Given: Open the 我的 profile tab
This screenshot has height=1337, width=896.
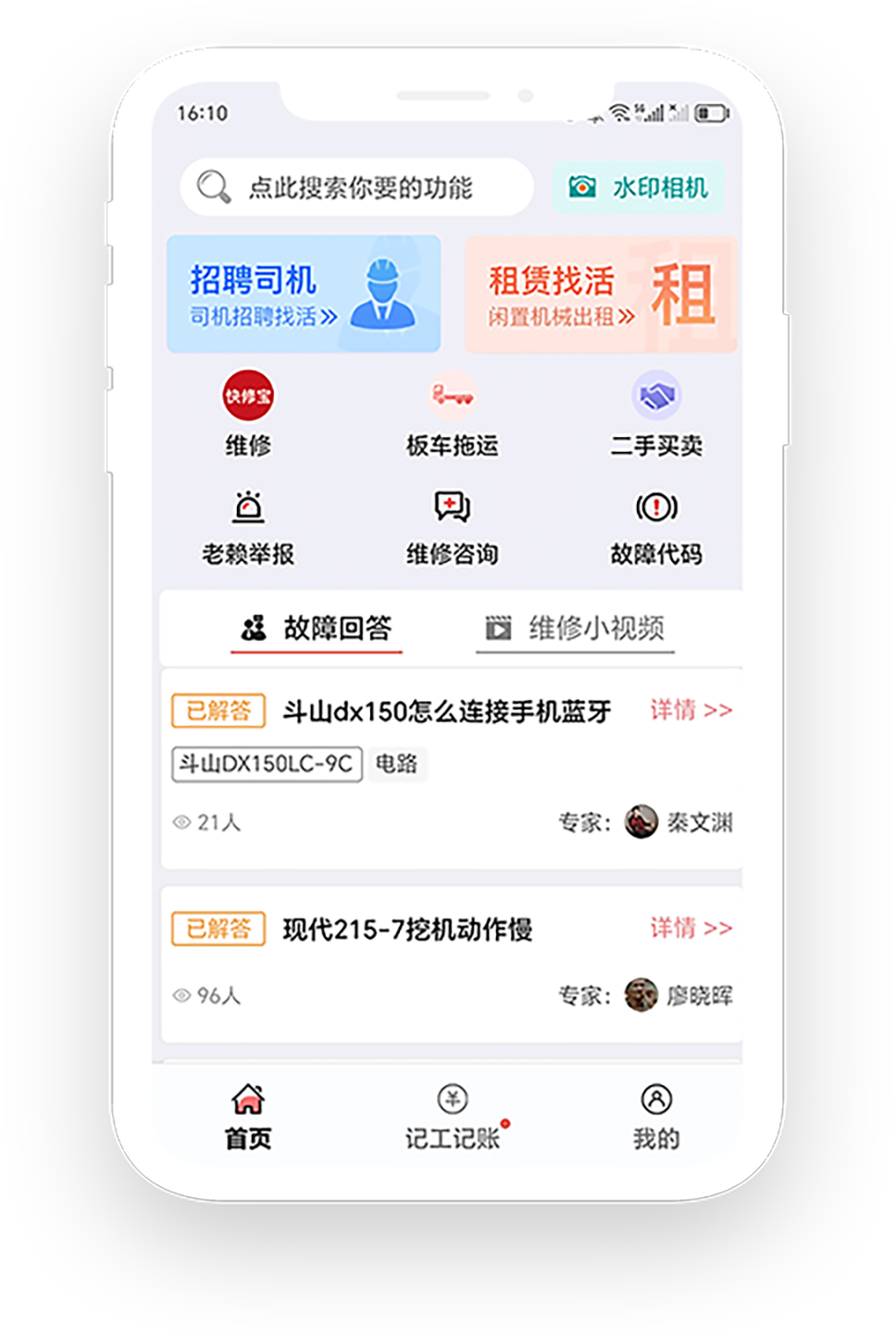Looking at the screenshot, I should 655,1116.
